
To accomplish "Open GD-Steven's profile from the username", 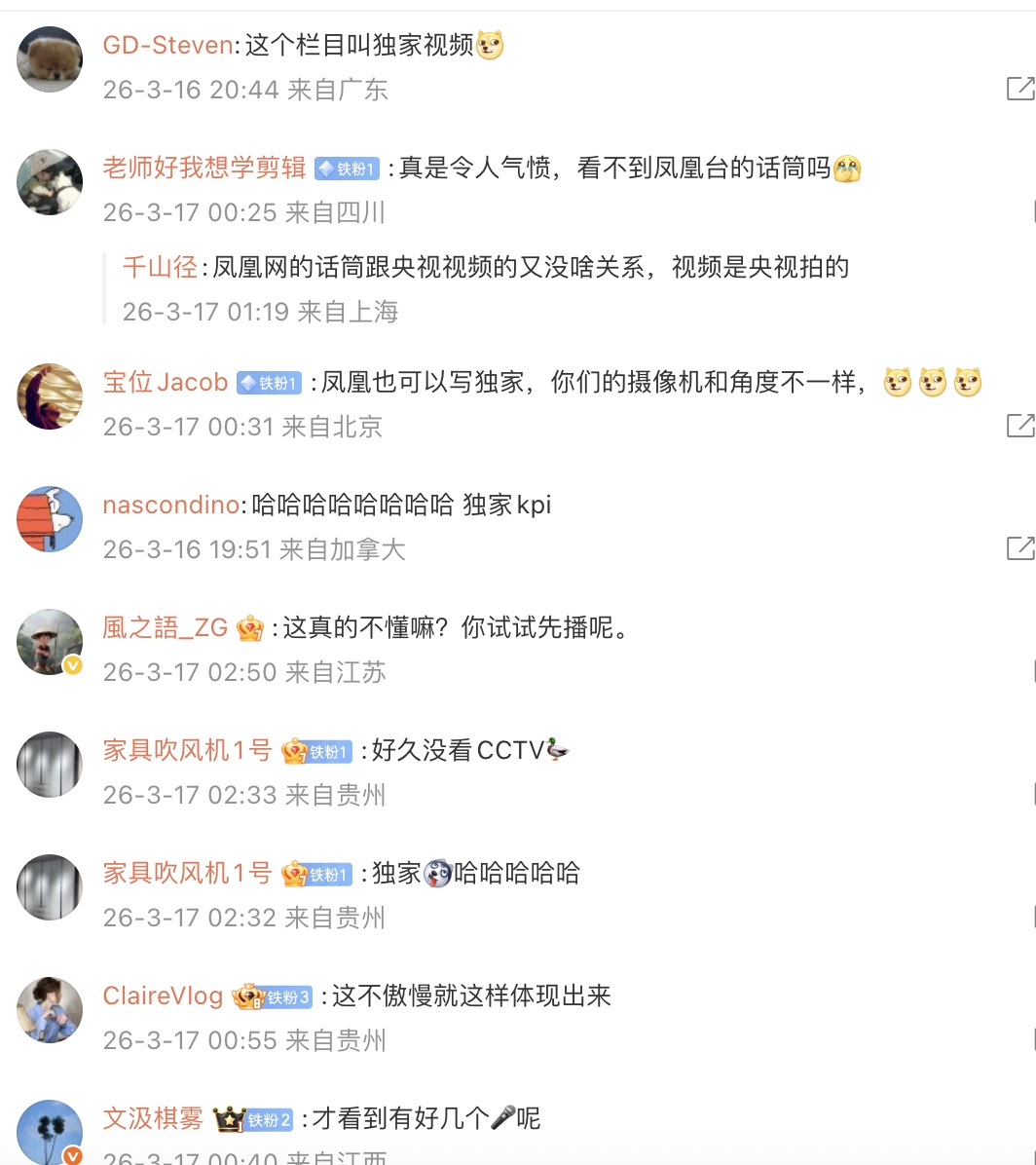I will coord(167,45).
